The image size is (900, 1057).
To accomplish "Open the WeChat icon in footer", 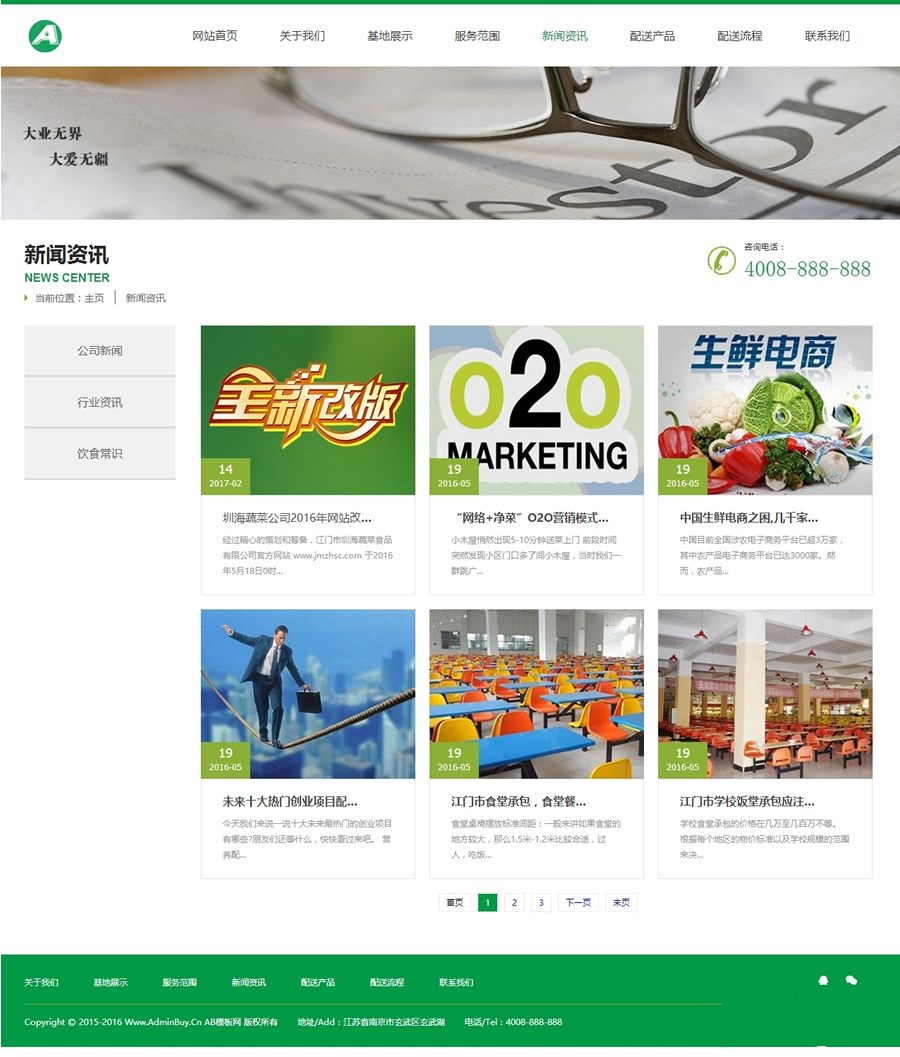I will pyautogui.click(x=851, y=981).
